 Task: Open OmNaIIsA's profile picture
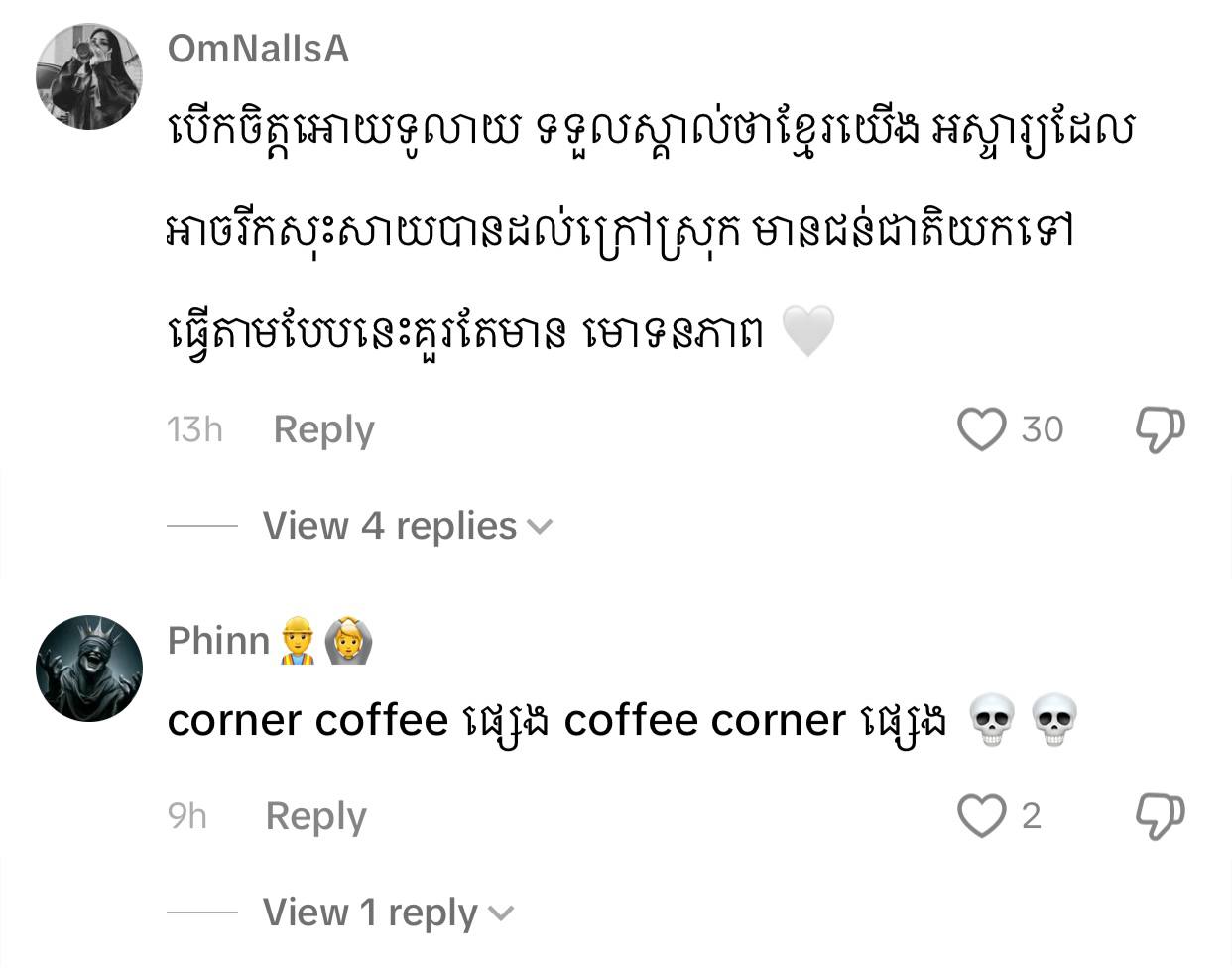click(89, 77)
